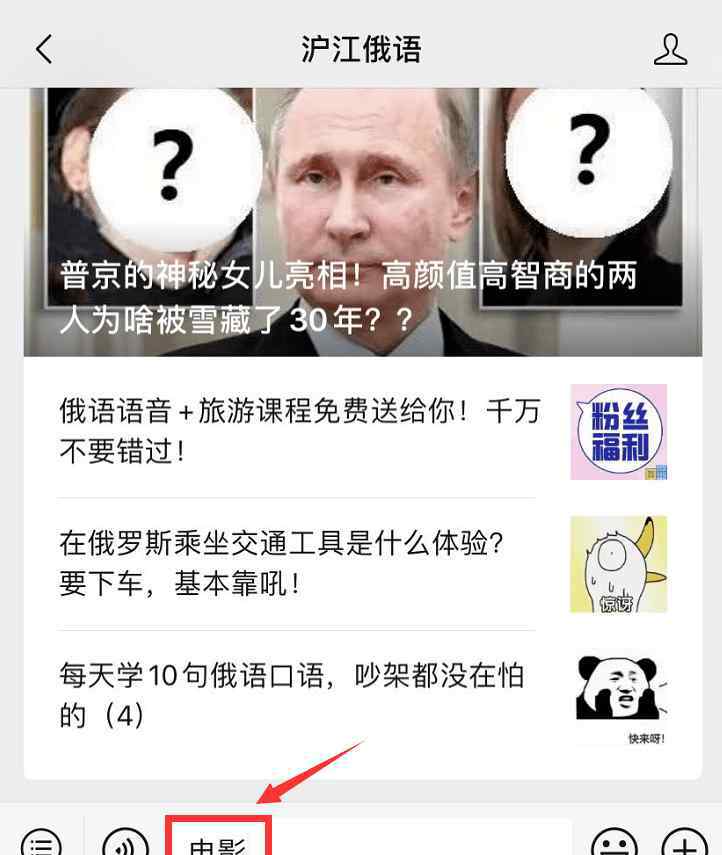This screenshot has width=722, height=855.
Task: Open the emoji picker
Action: coord(614,842)
